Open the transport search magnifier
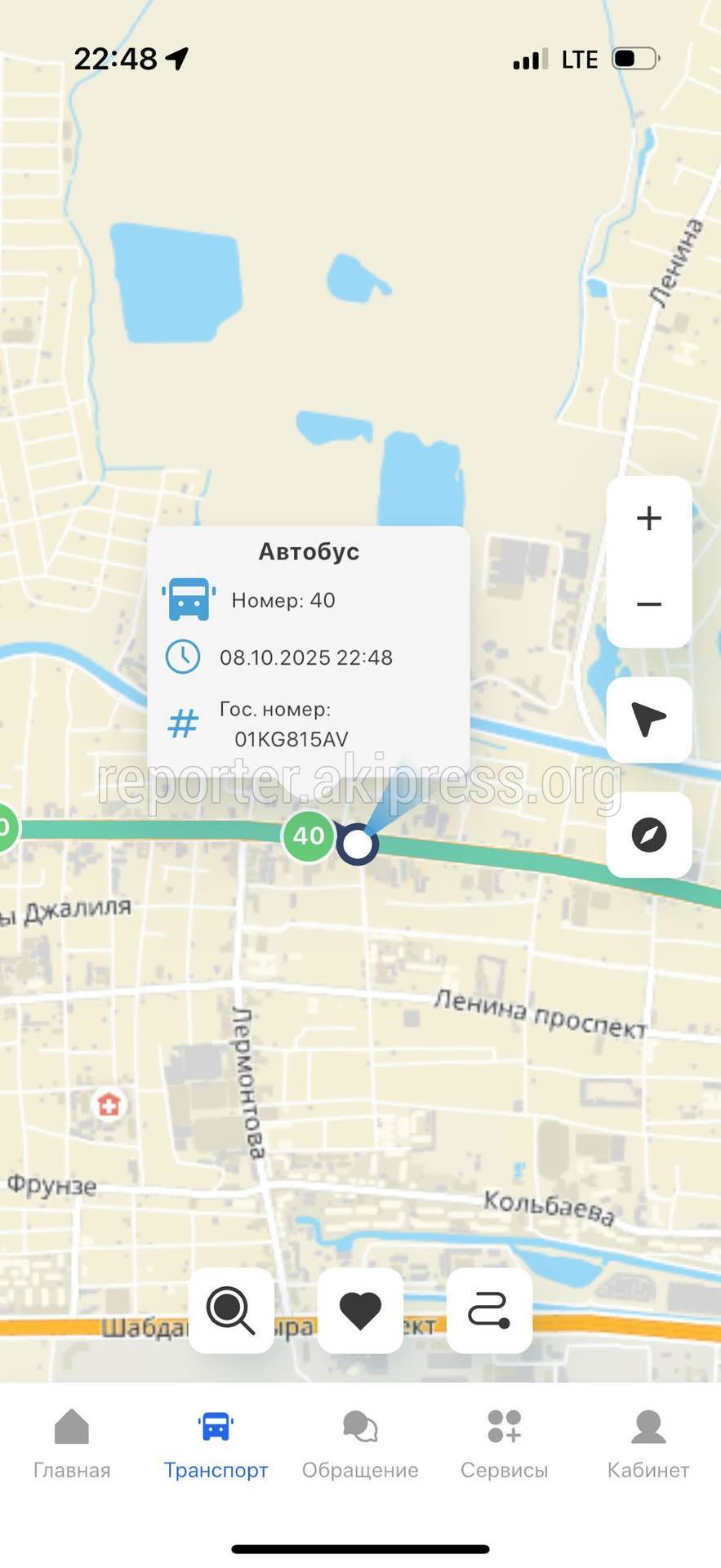This screenshot has width=721, height=1568. coord(231,1311)
